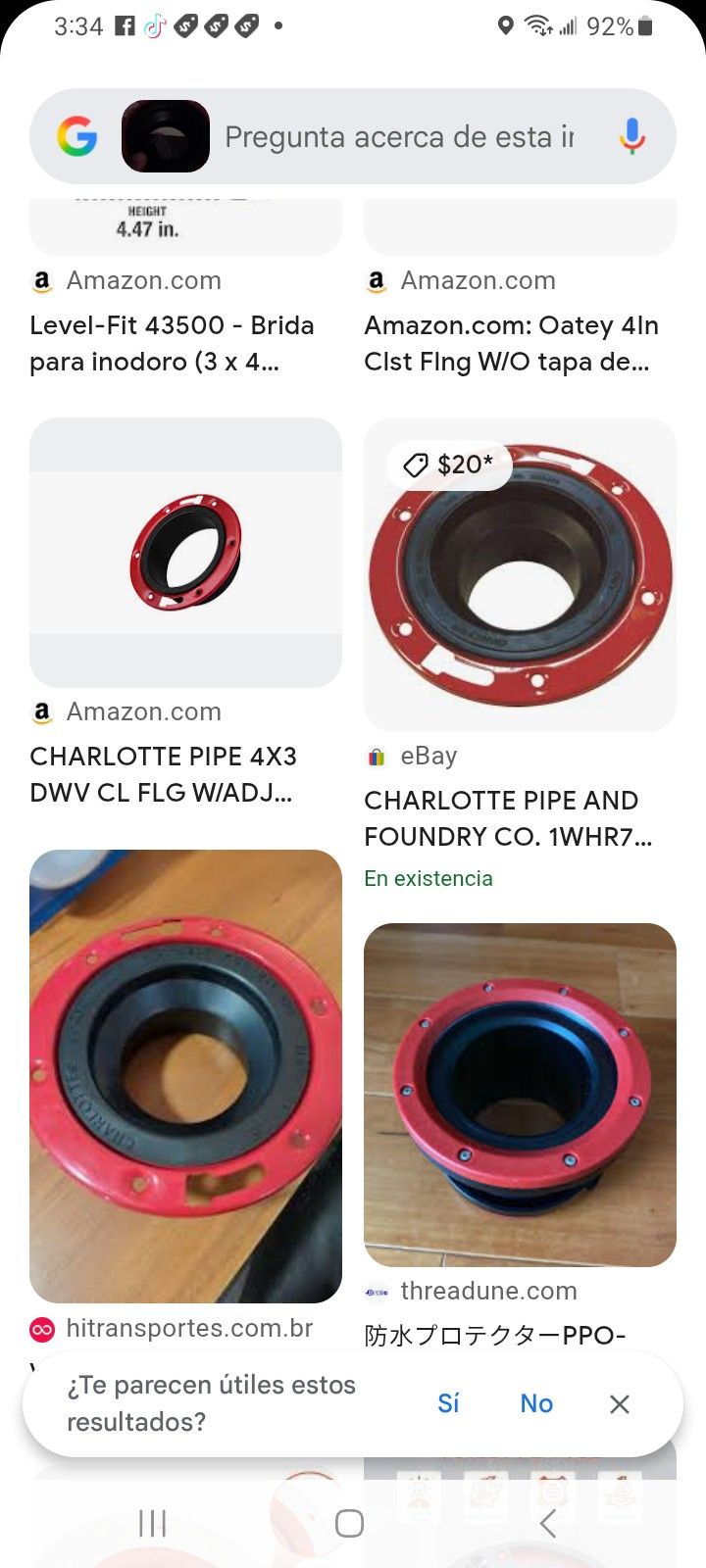The width and height of the screenshot is (706, 1568).
Task: Go to the home screen
Action: [349, 1523]
